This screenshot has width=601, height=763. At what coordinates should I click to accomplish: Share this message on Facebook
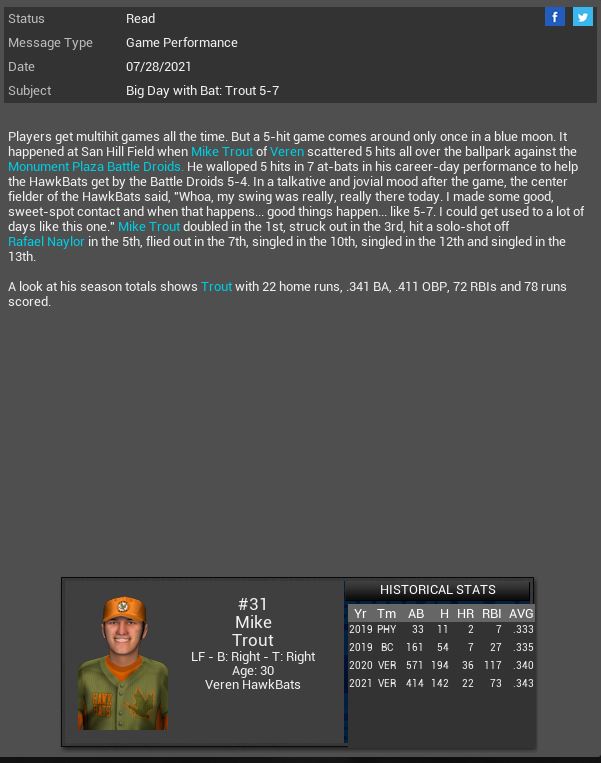click(x=555, y=17)
